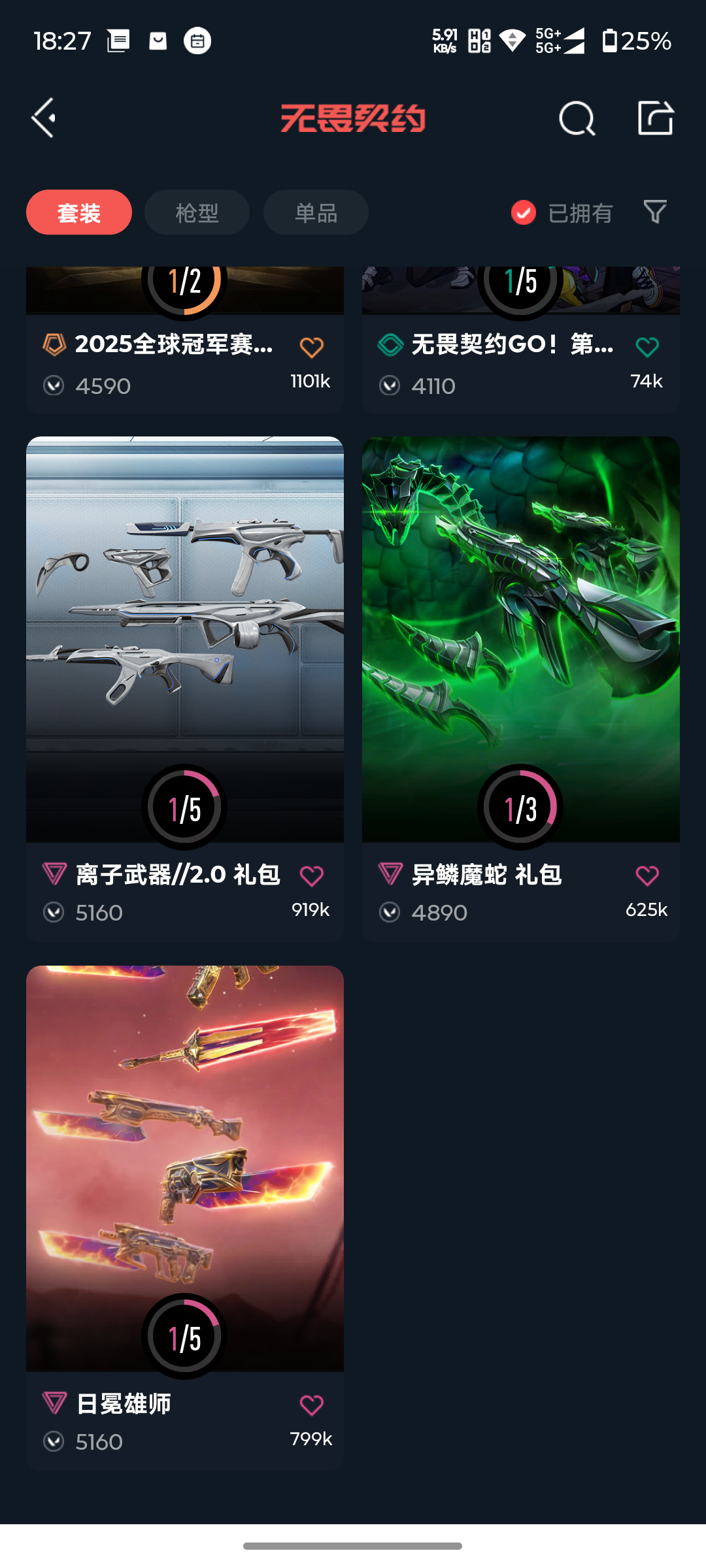Like the 日冕雄师 bundle

[x=312, y=1405]
